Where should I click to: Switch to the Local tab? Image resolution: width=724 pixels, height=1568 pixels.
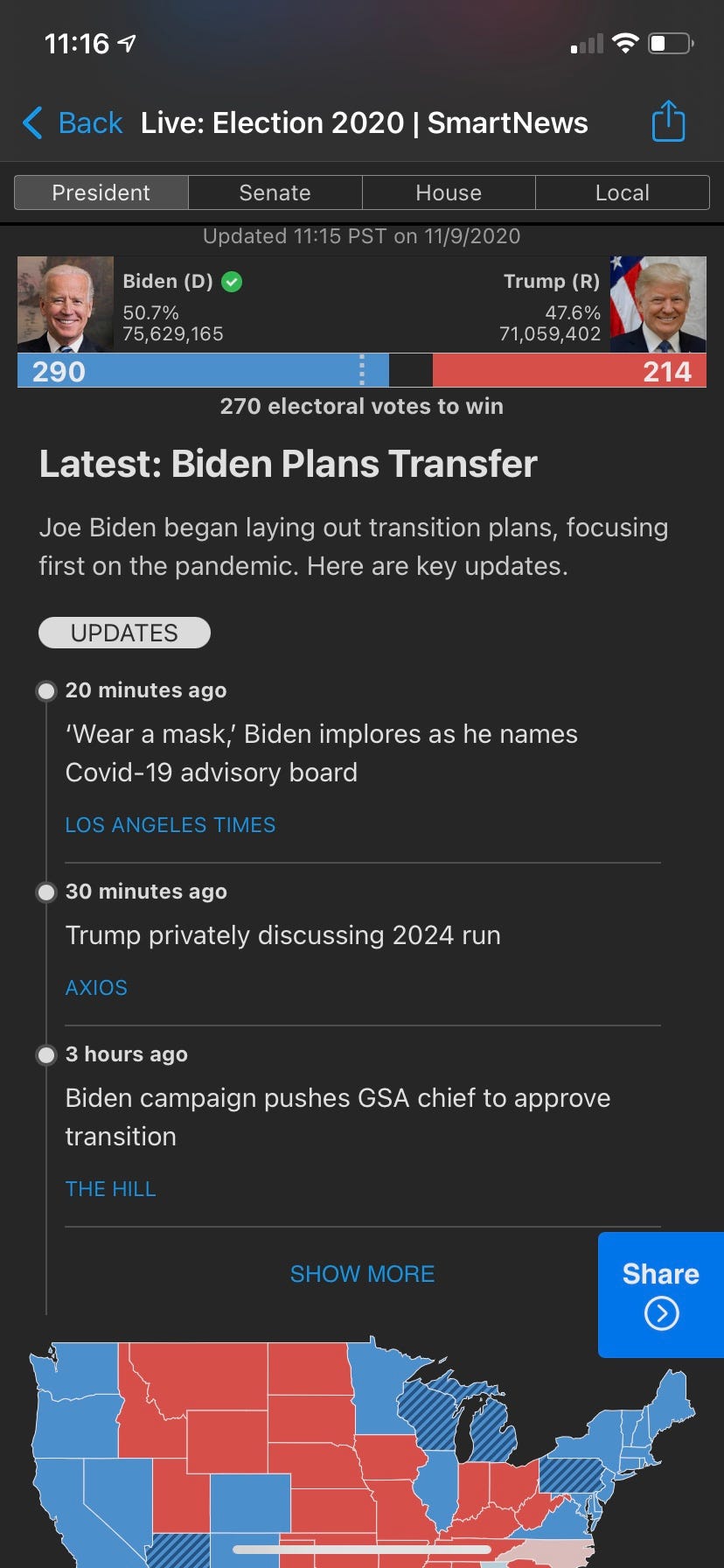(622, 192)
